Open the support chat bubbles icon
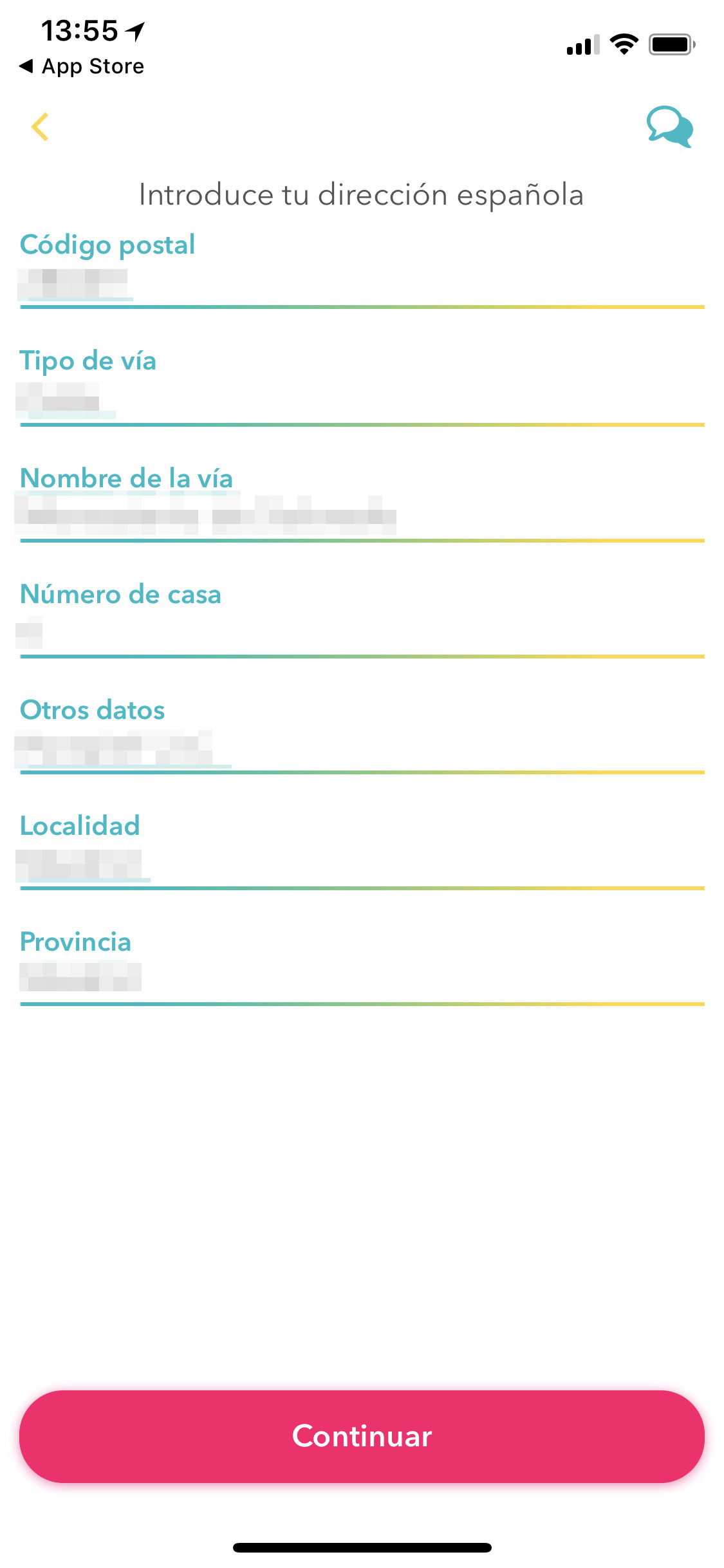The width and height of the screenshot is (724, 1568). (x=669, y=127)
